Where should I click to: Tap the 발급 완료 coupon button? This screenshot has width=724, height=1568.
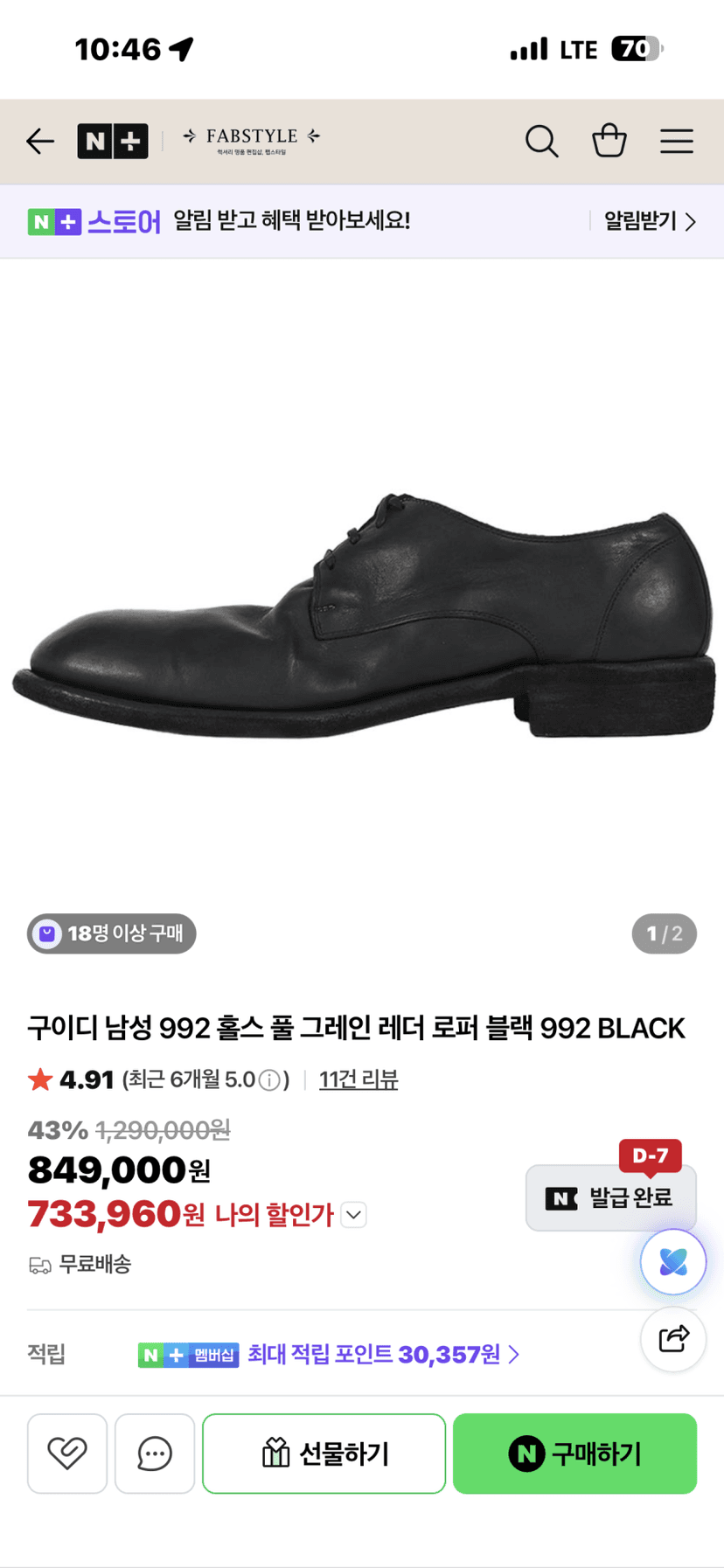coord(610,1197)
